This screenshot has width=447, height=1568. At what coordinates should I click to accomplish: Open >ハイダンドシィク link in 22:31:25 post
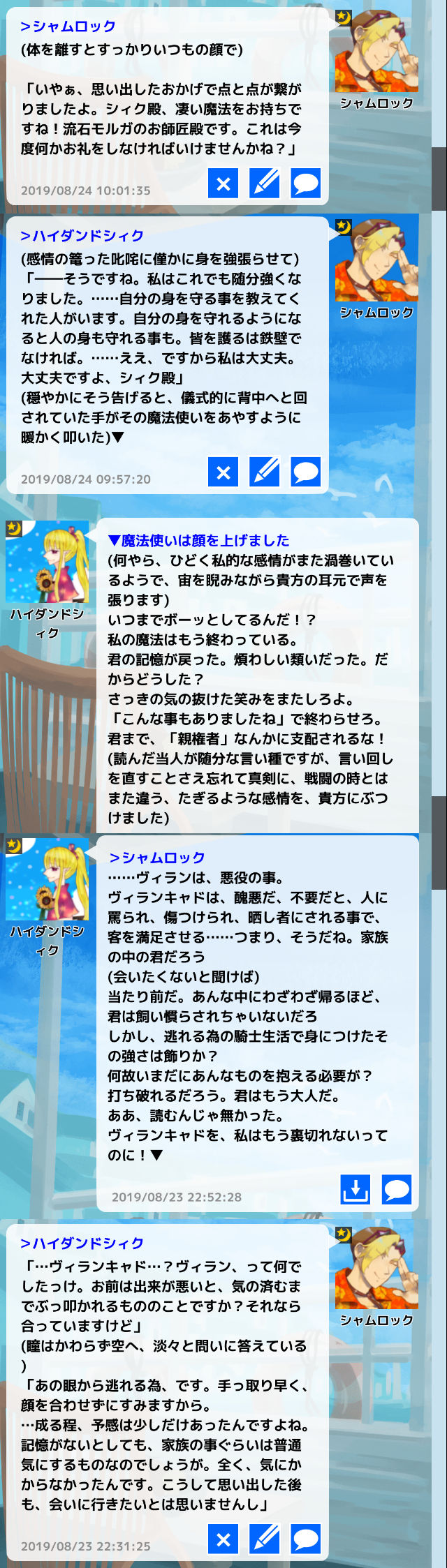pos(82,1244)
